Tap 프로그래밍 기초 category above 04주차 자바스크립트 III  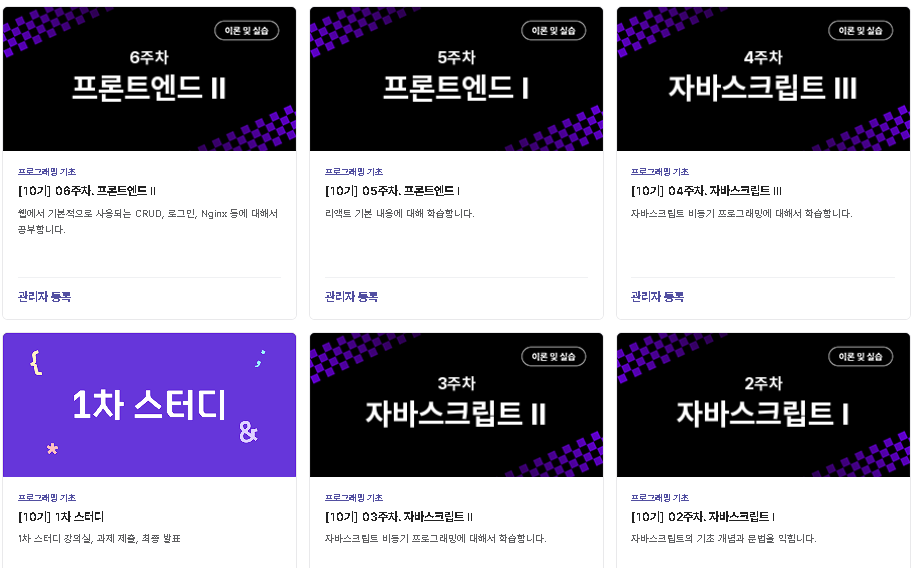pos(659,172)
